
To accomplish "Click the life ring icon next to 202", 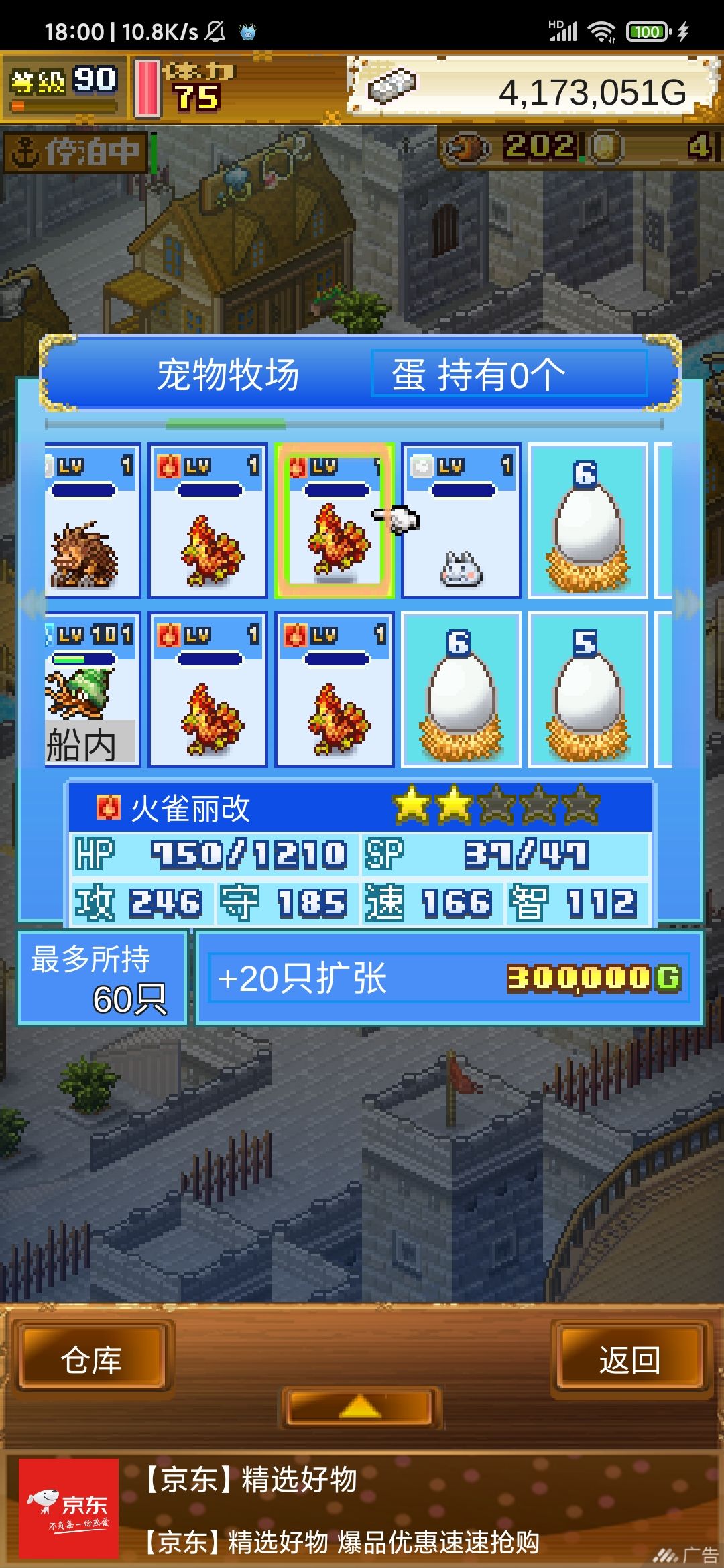I will [465, 149].
